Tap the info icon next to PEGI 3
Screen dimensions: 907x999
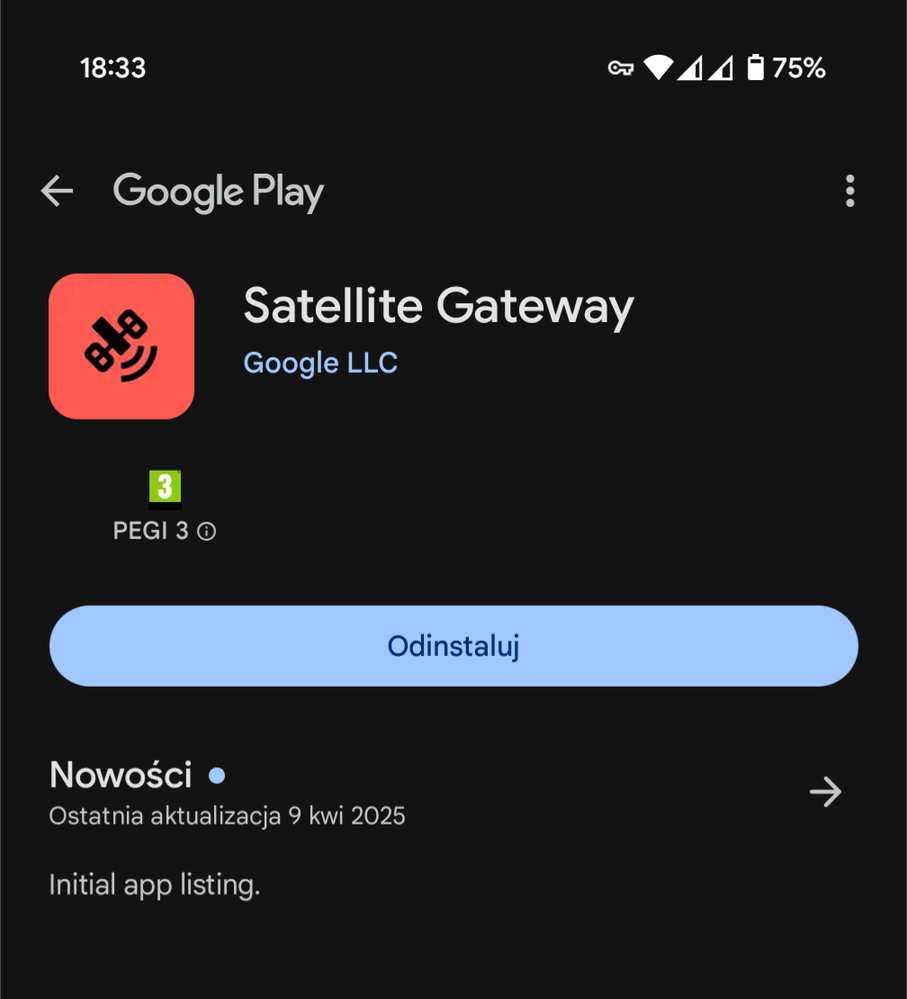click(206, 531)
